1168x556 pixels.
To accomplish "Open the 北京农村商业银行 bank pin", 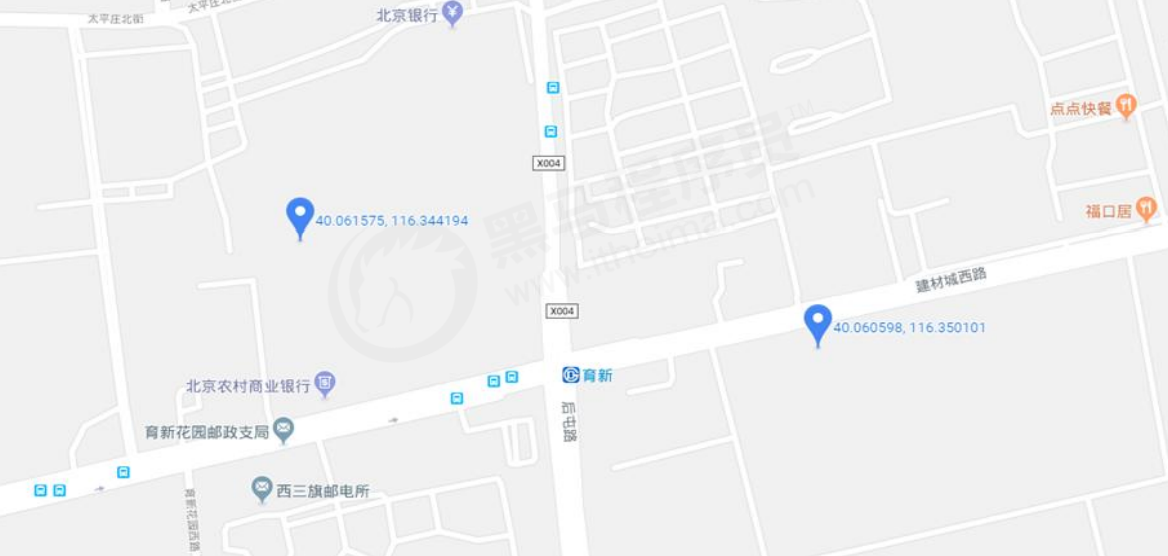I will [x=325, y=383].
